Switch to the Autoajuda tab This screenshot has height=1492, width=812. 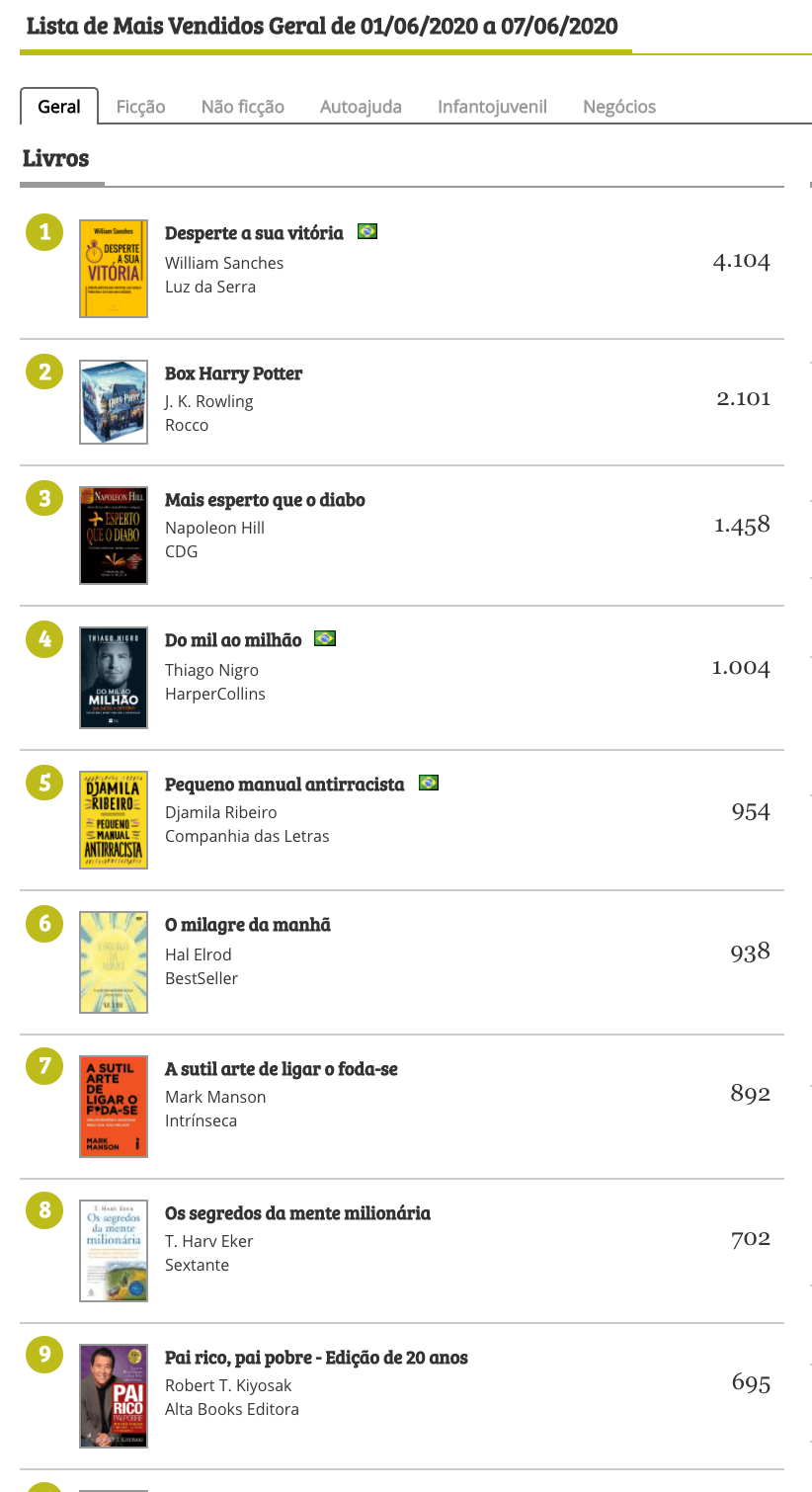click(x=361, y=107)
